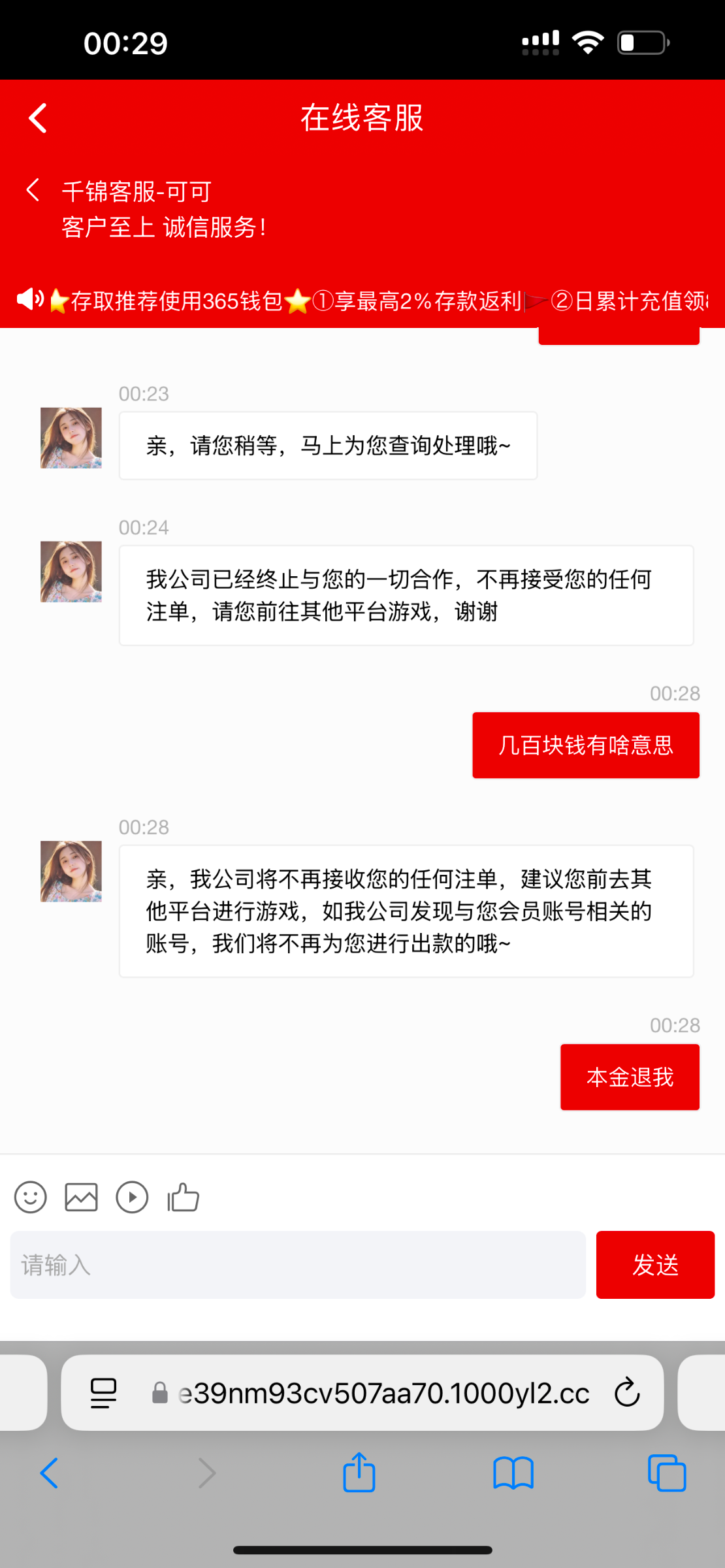Open Safari bookmarks
The width and height of the screenshot is (725, 1568).
point(513,1473)
